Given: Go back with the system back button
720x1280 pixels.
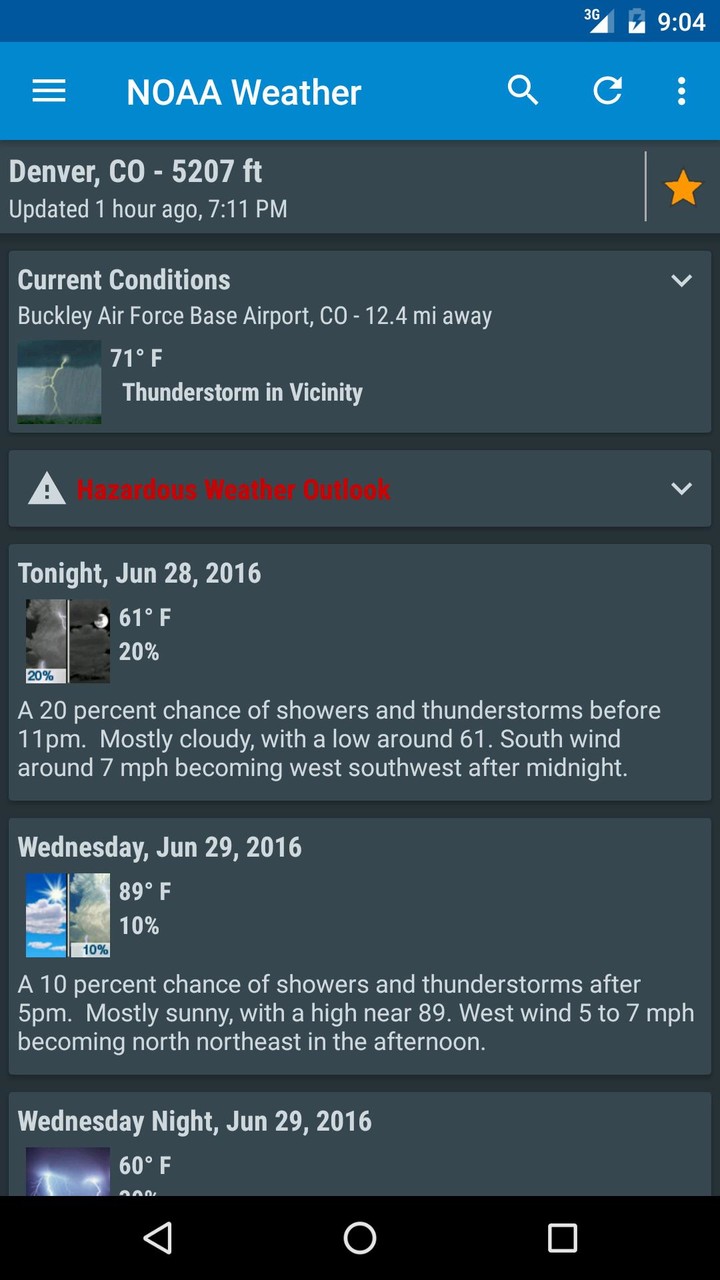Looking at the screenshot, I should (x=158, y=1238).
